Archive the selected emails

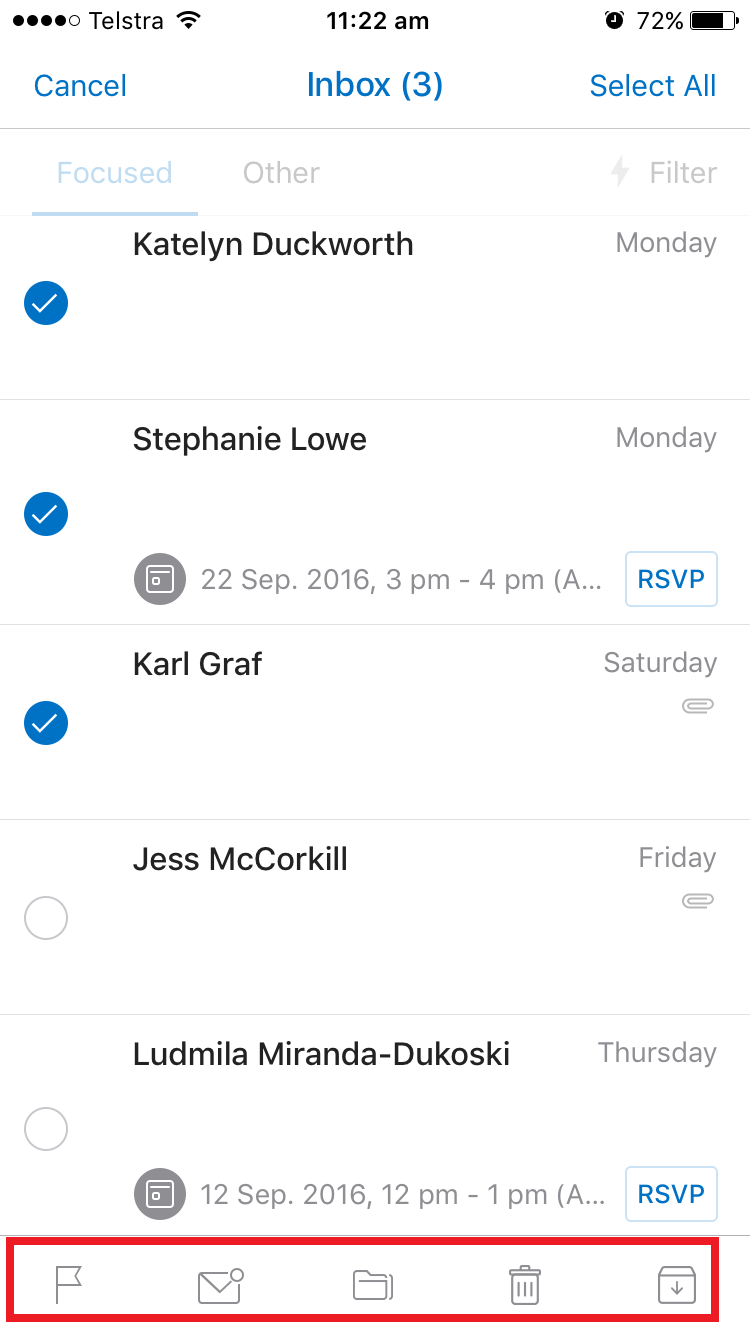click(677, 1285)
